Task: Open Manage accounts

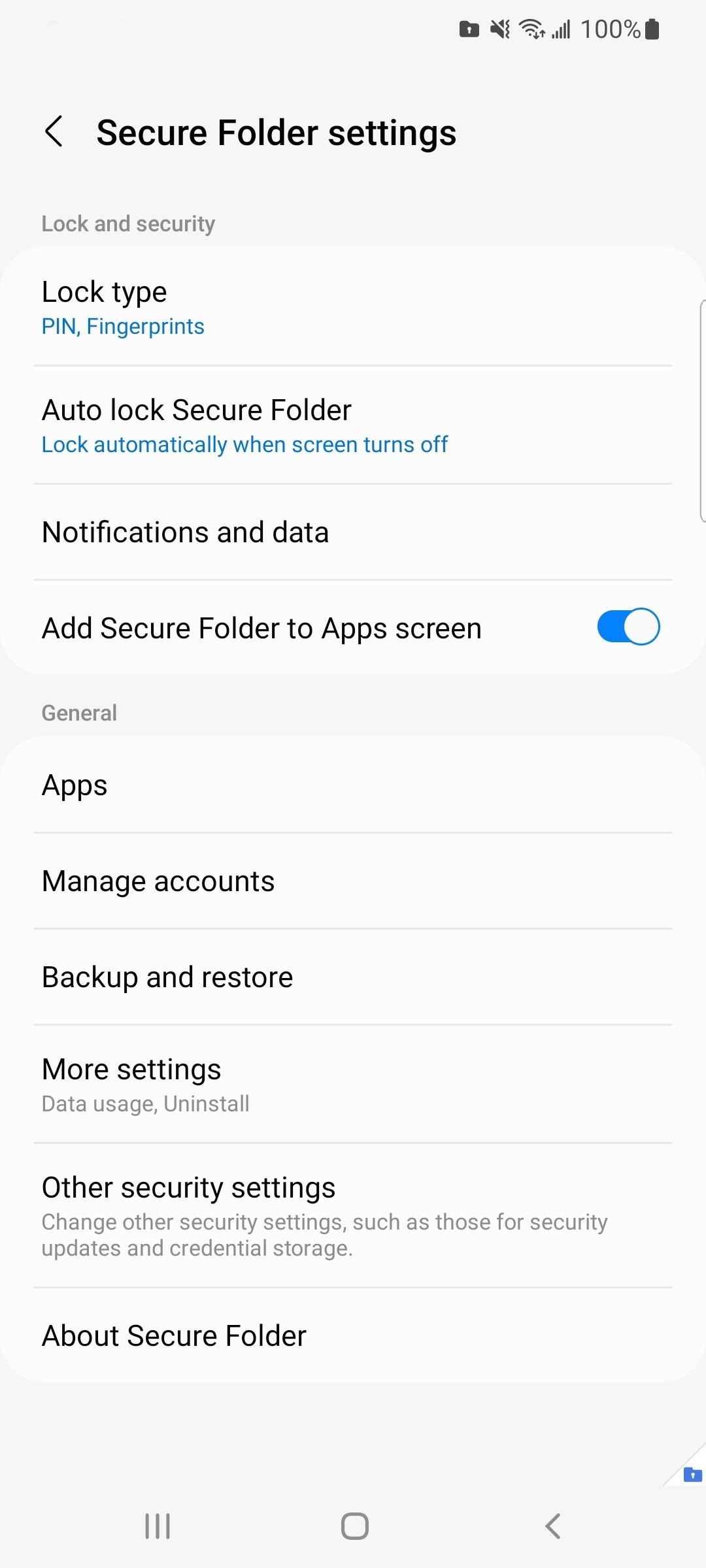Action: coord(353,881)
